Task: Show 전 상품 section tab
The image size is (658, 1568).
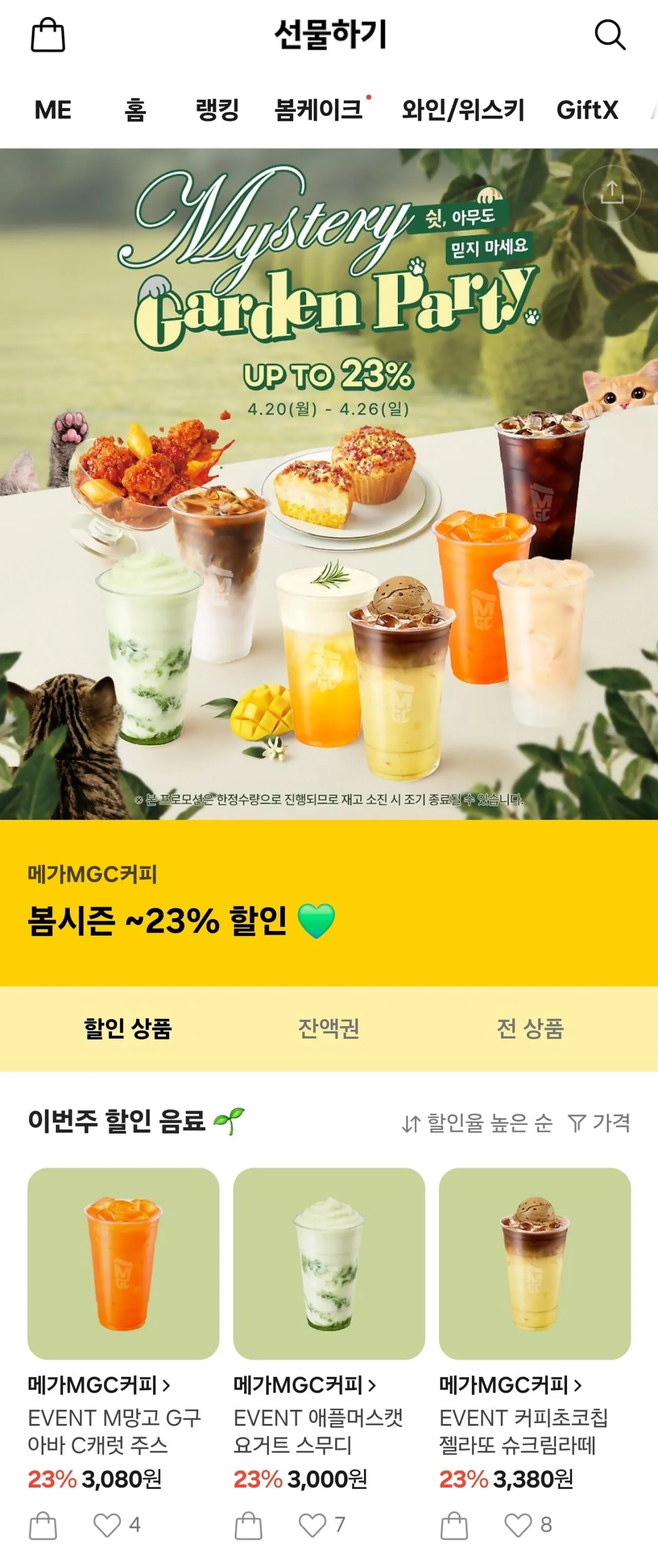Action: pos(530,1029)
